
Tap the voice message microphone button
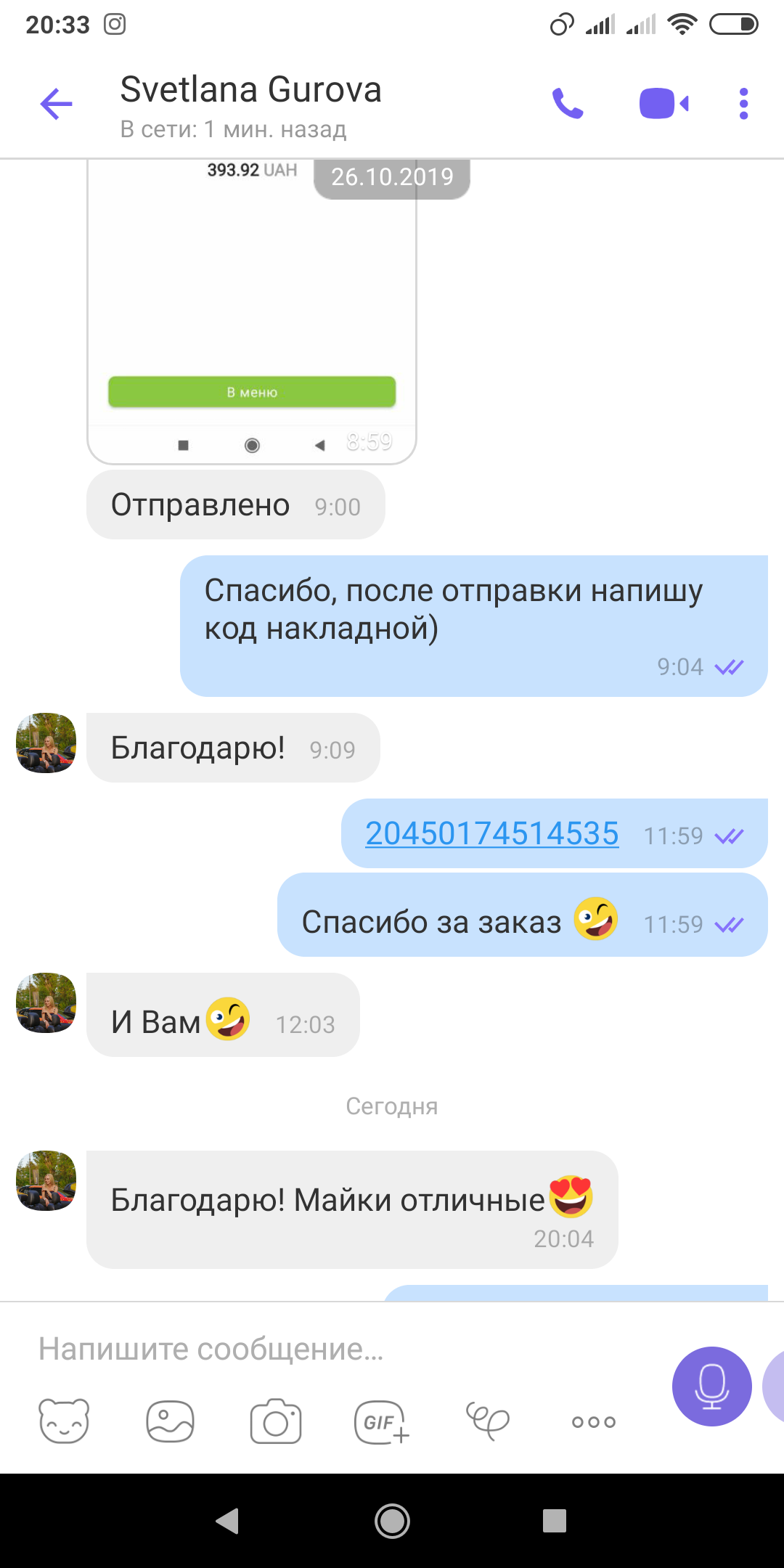[x=711, y=1387]
